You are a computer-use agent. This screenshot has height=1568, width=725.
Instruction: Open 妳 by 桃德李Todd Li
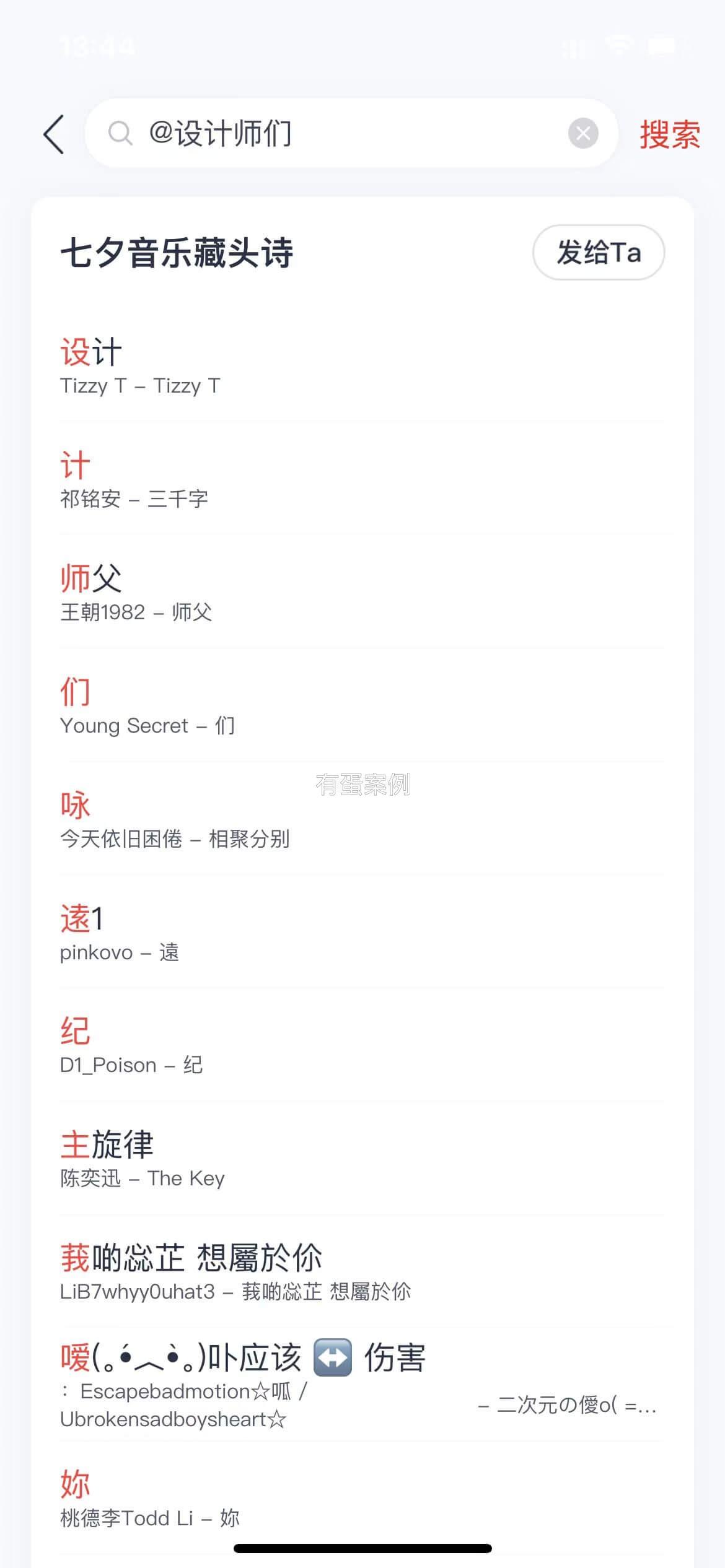coord(362,1499)
